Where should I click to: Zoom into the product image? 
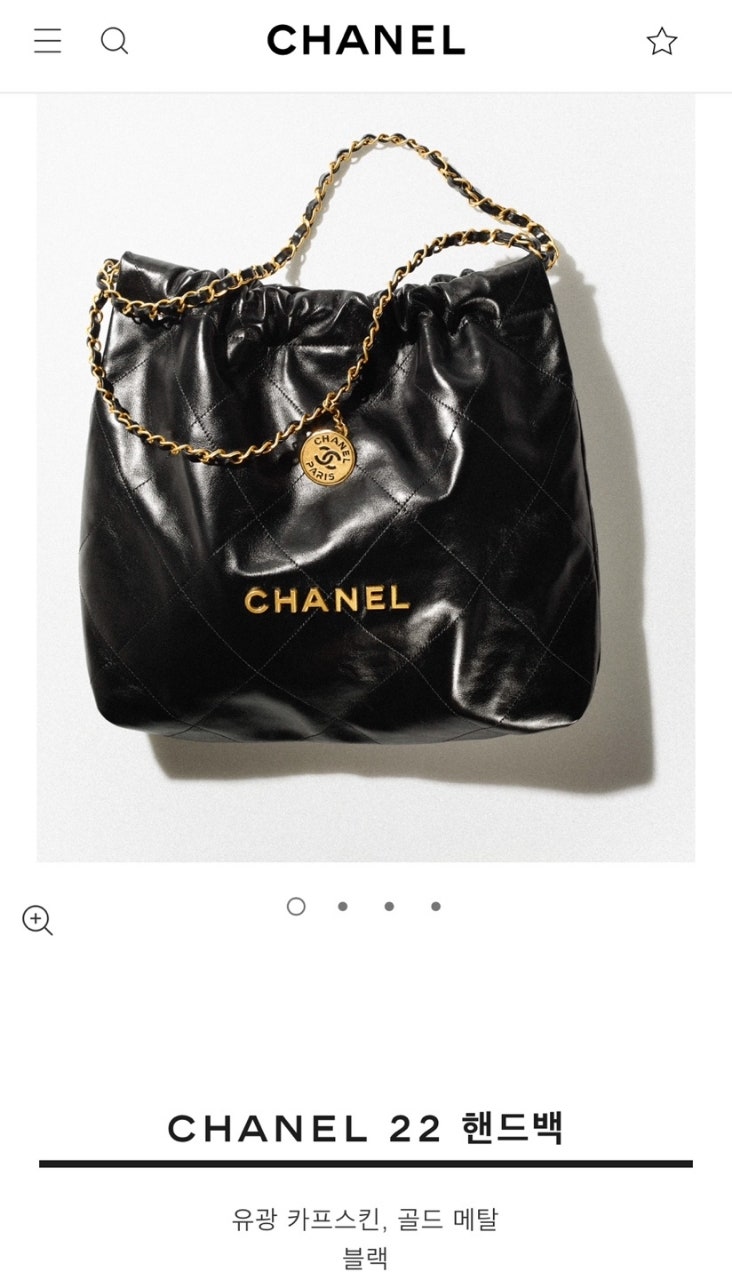click(38, 920)
